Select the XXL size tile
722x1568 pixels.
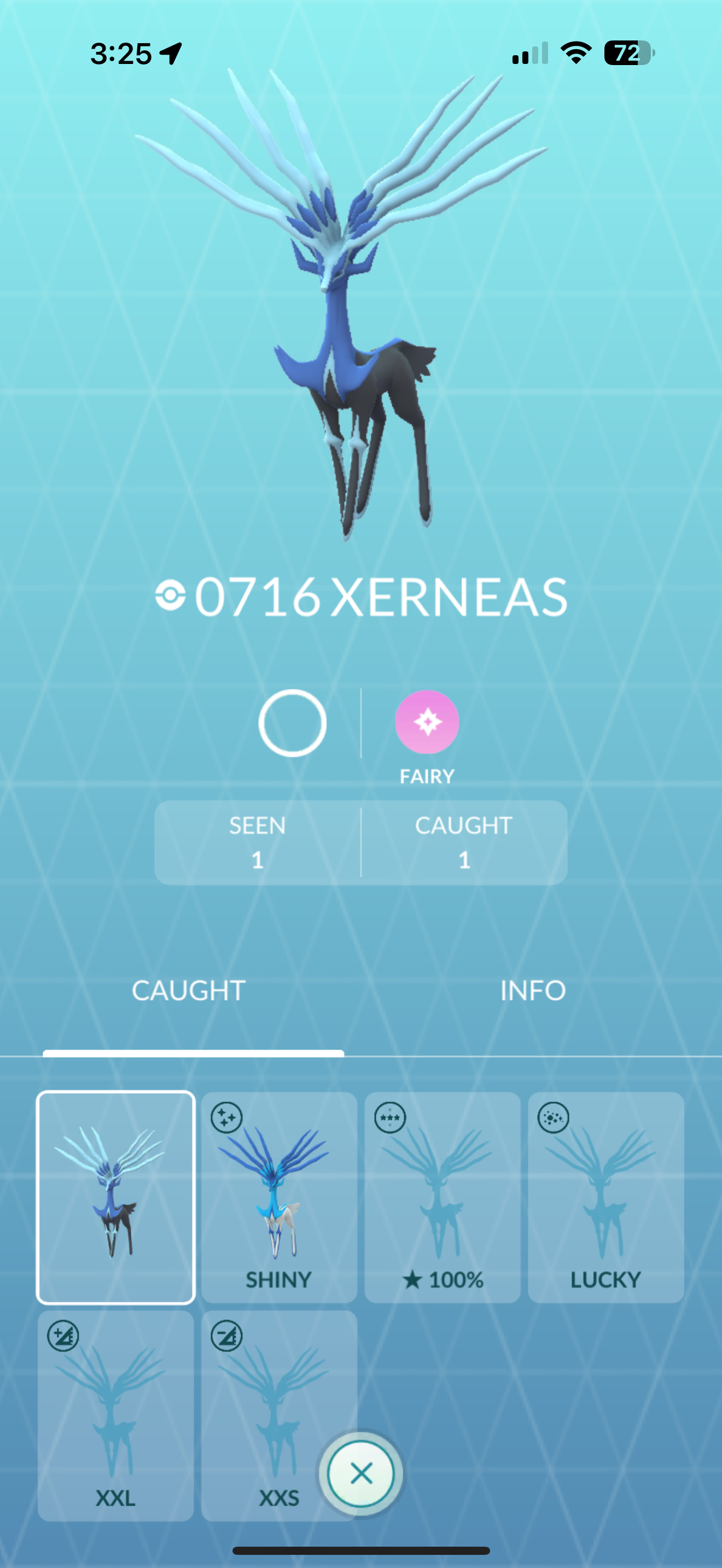[x=115, y=1415]
